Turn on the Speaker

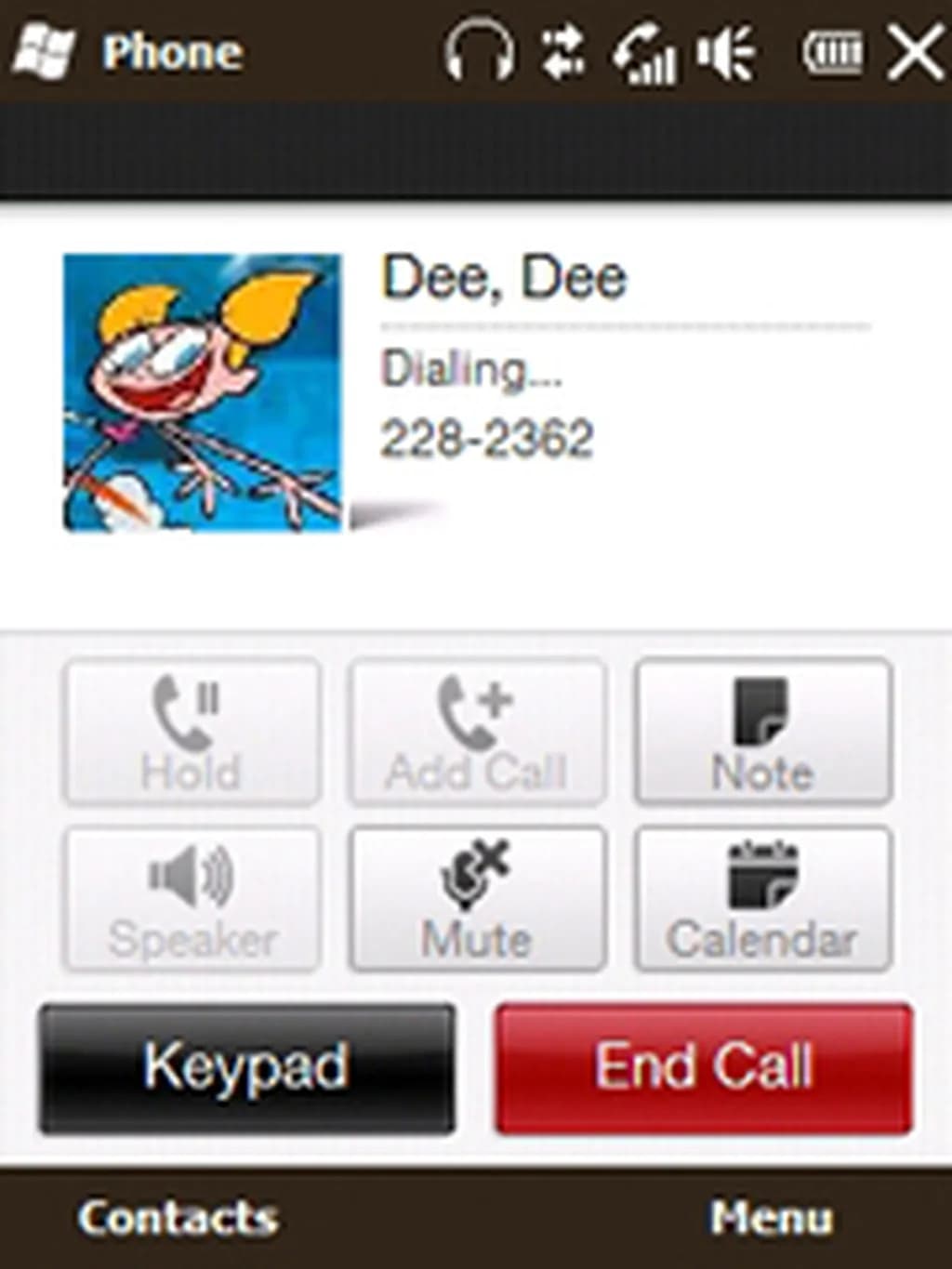coord(192,899)
